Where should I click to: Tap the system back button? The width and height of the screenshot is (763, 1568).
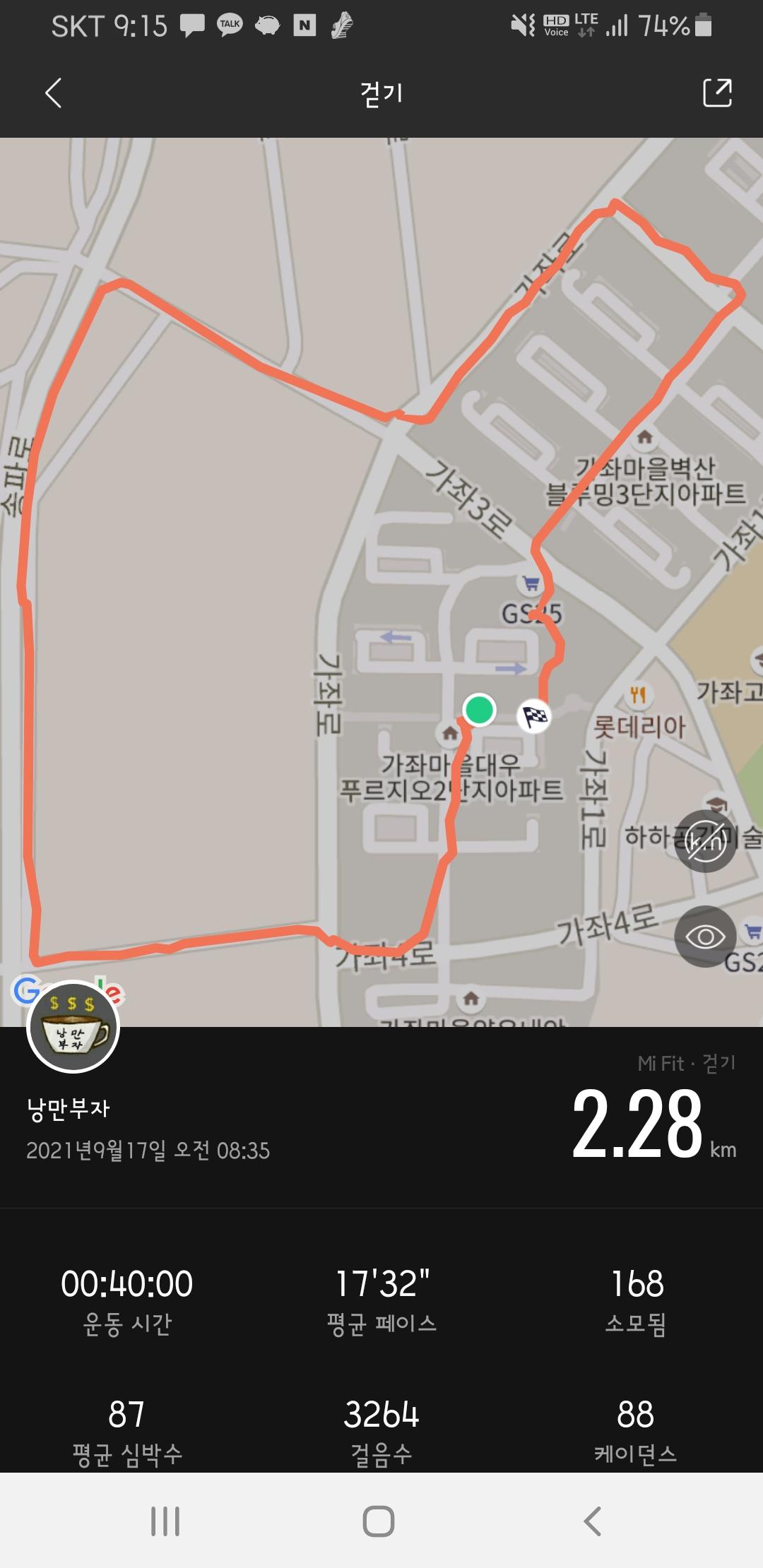[593, 1521]
